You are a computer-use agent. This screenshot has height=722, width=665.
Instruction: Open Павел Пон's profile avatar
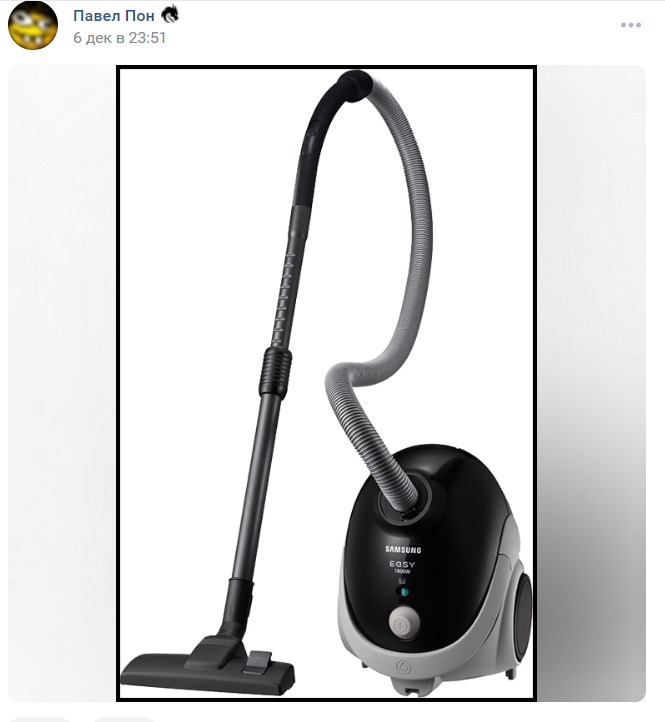(33, 26)
